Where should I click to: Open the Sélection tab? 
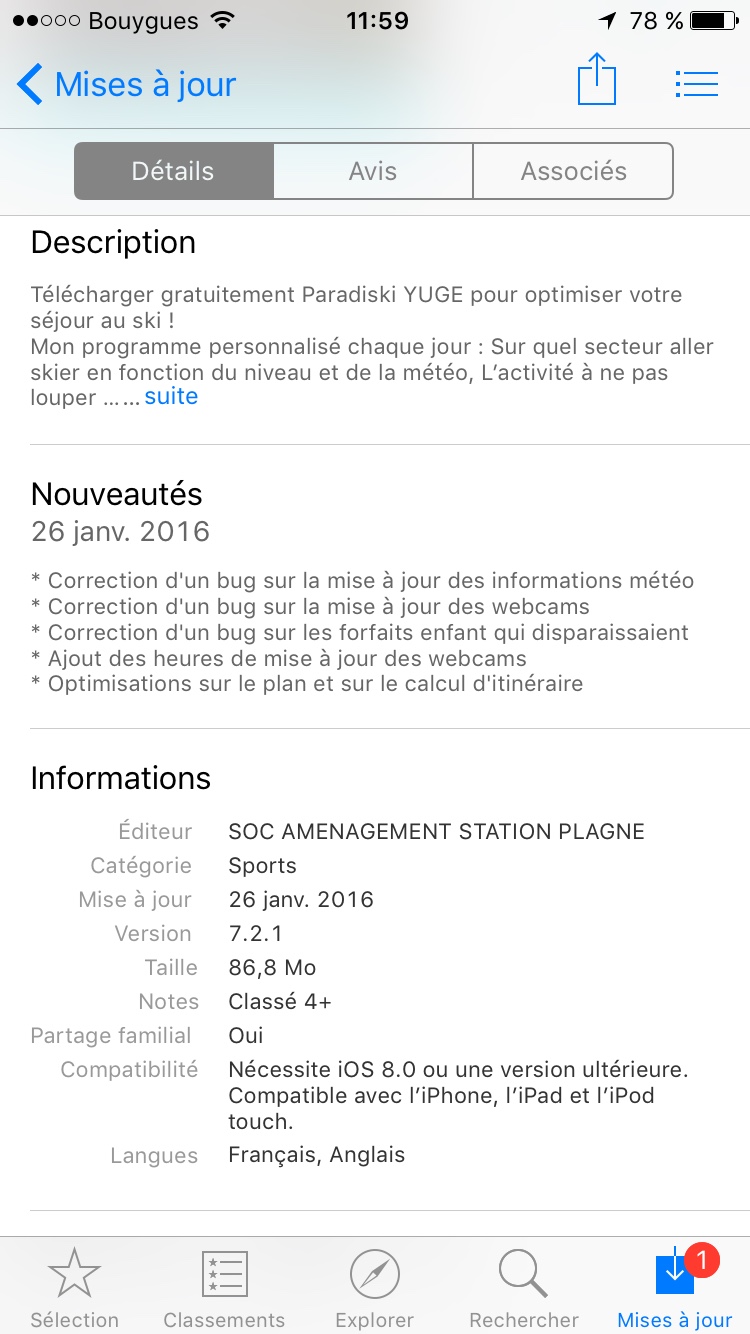coord(75,1288)
